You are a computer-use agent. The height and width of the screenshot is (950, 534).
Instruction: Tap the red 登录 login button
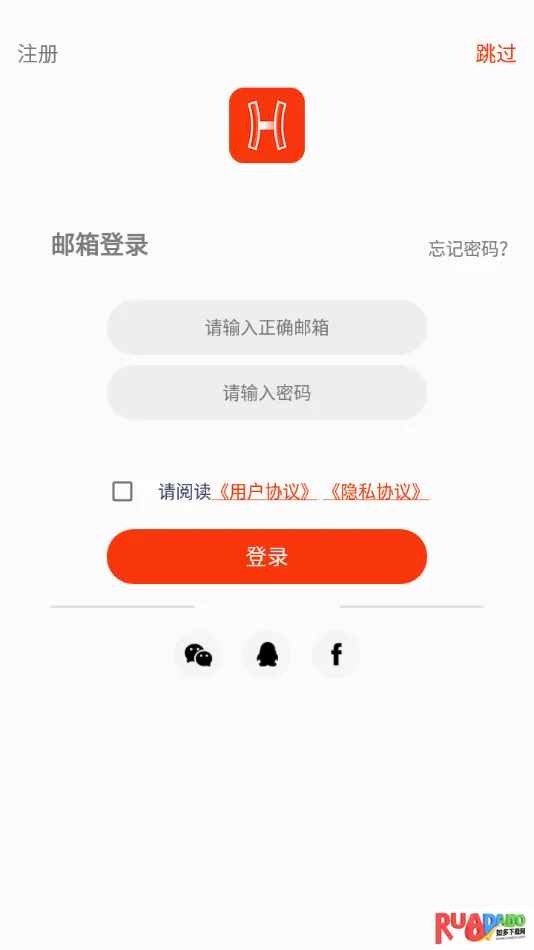pos(267,556)
